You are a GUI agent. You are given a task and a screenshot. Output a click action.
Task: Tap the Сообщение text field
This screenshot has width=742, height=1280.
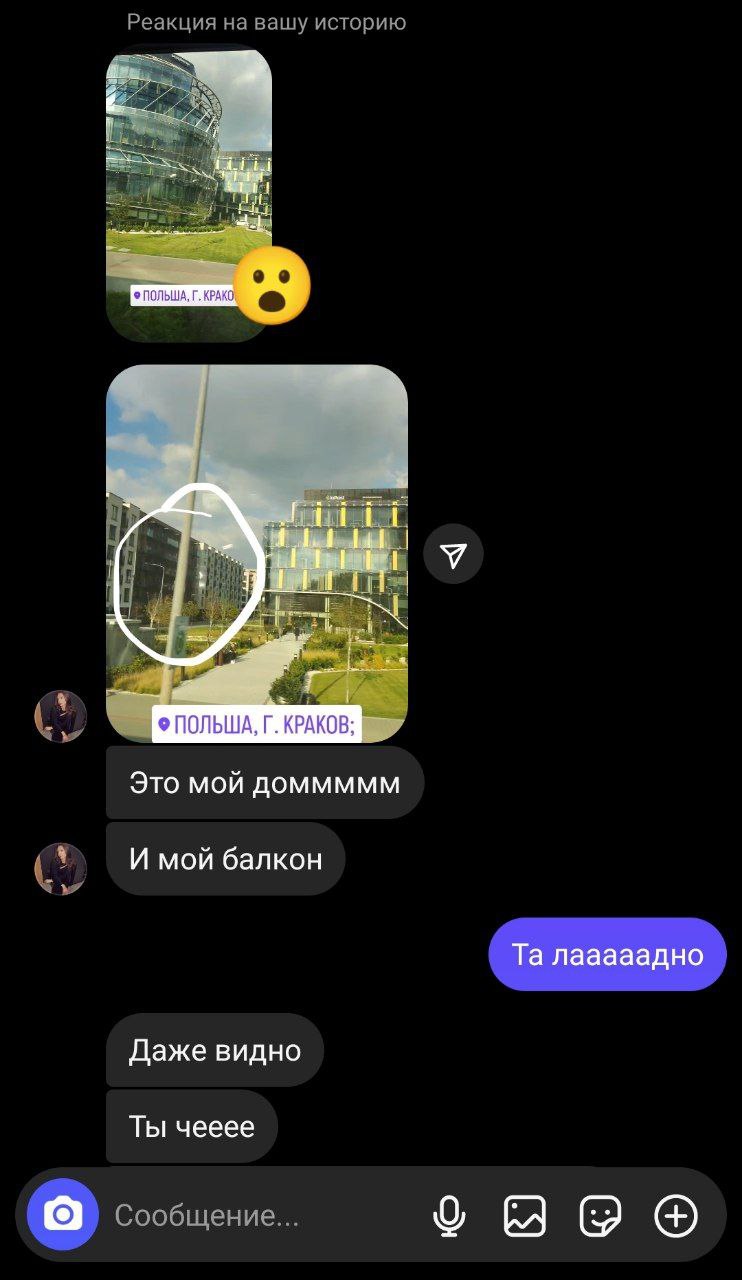[x=260, y=1216]
